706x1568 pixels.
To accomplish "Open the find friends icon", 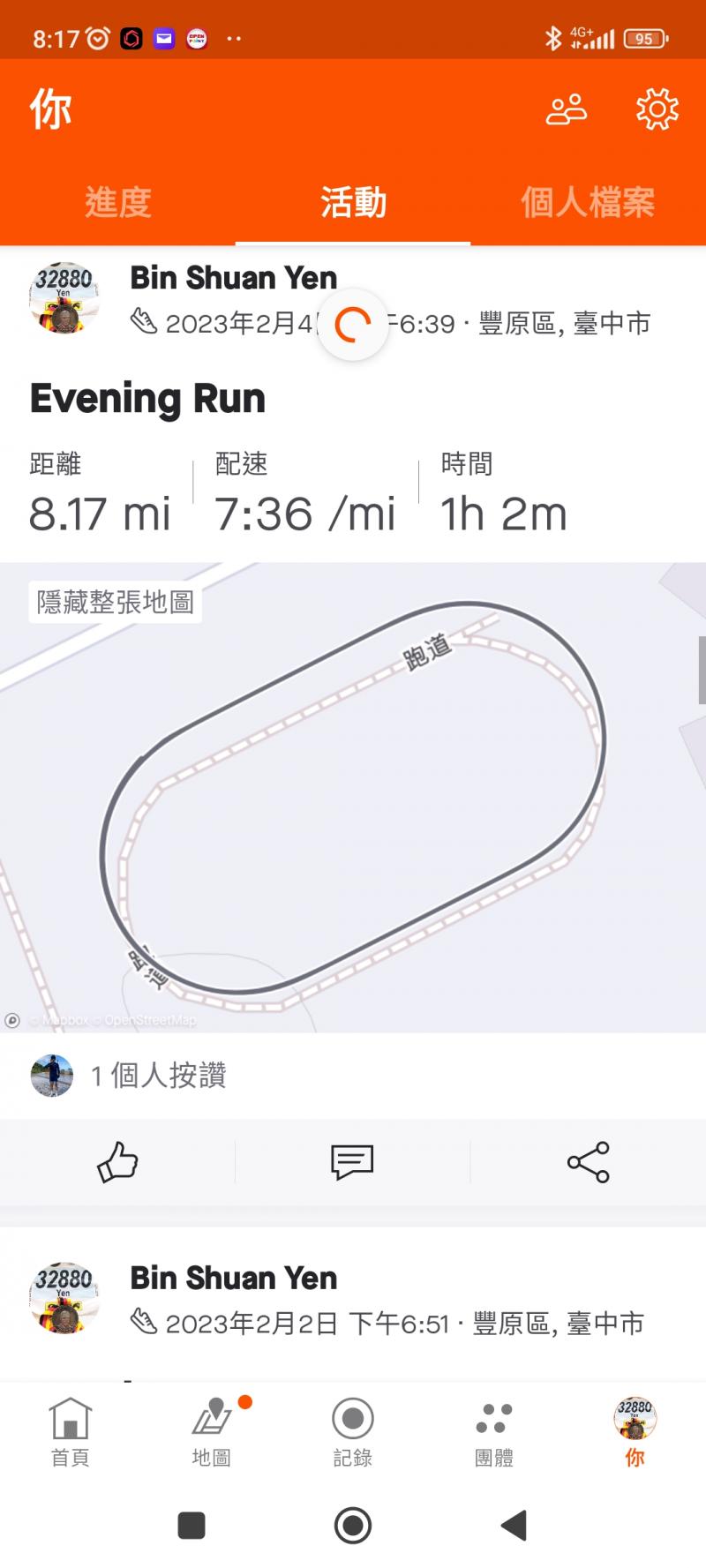I will click(566, 109).
